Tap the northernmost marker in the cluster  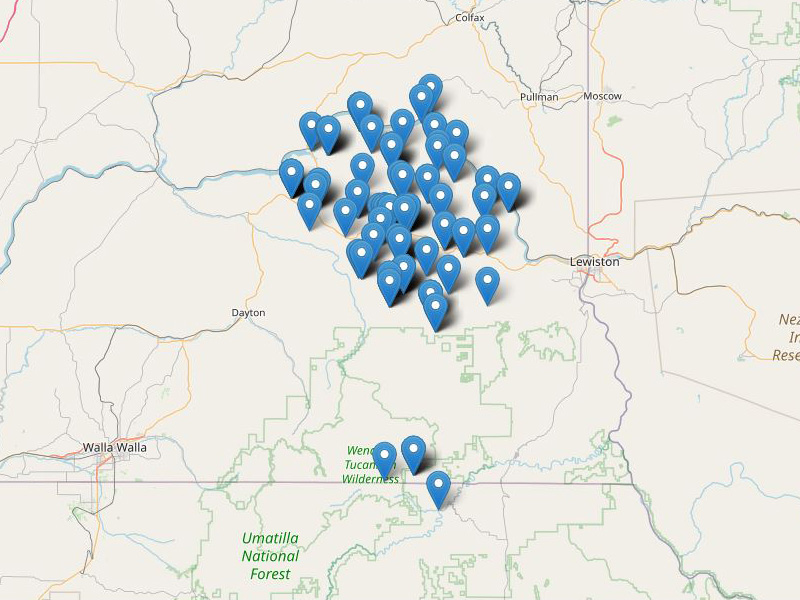[430, 90]
